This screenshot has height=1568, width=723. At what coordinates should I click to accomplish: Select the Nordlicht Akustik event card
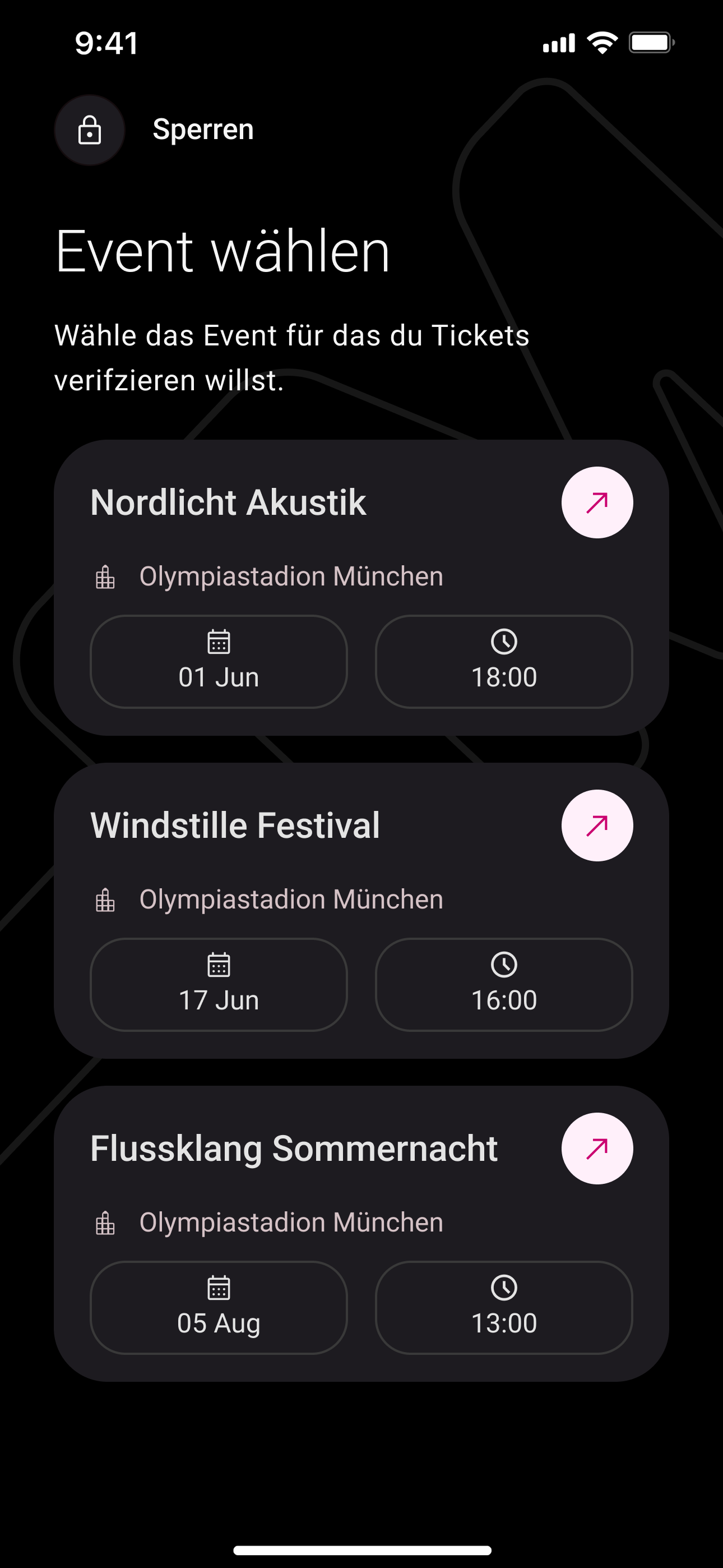pos(361,587)
